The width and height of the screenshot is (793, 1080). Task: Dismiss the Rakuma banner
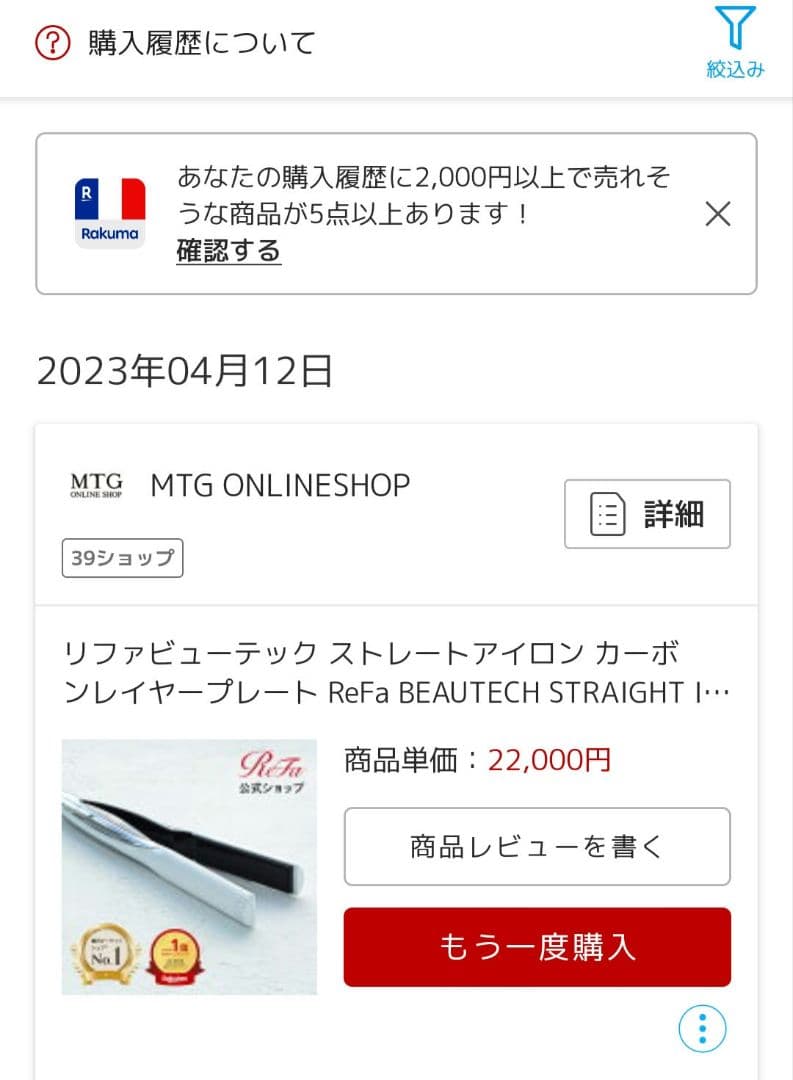(717, 214)
